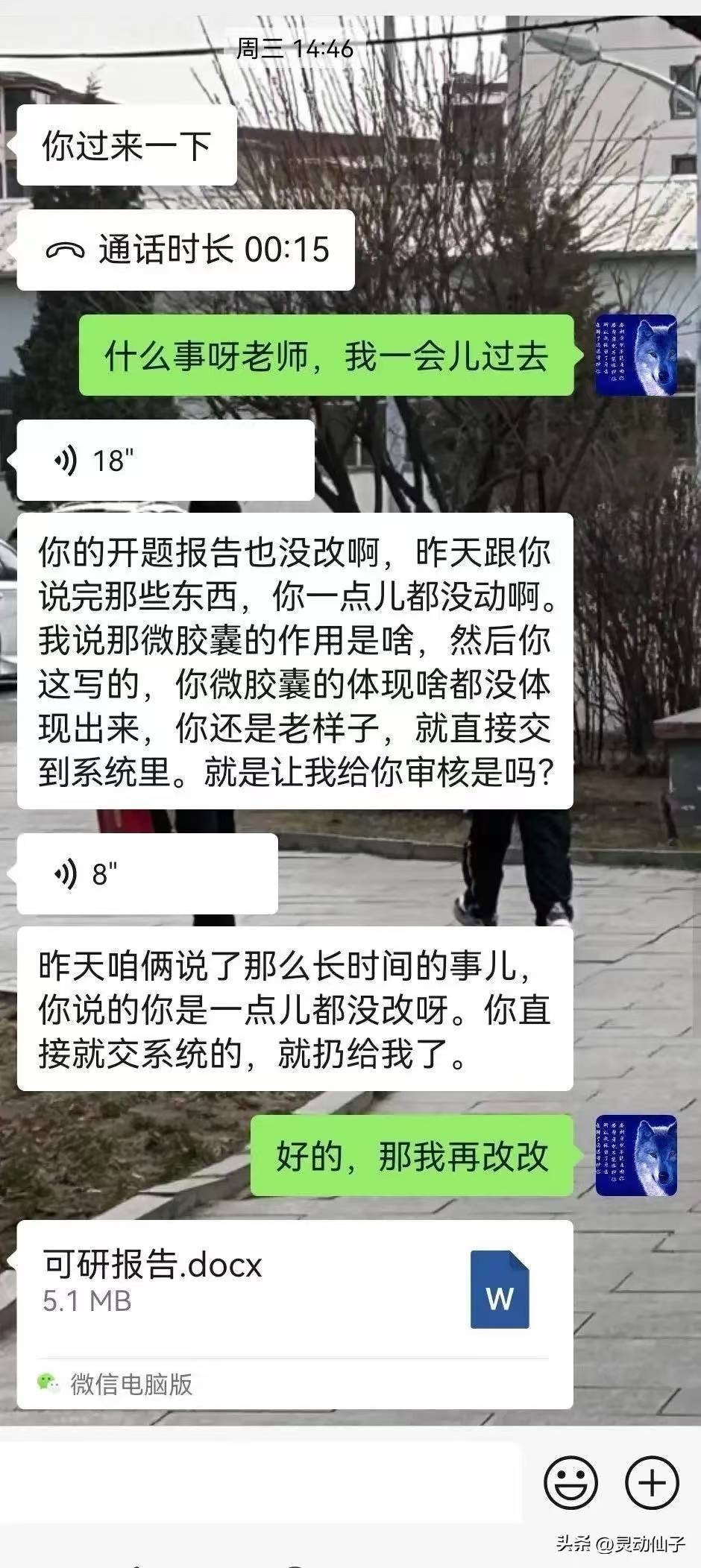The height and width of the screenshot is (1568, 701).
Task: Play the 18-second voice message
Action: point(164,461)
